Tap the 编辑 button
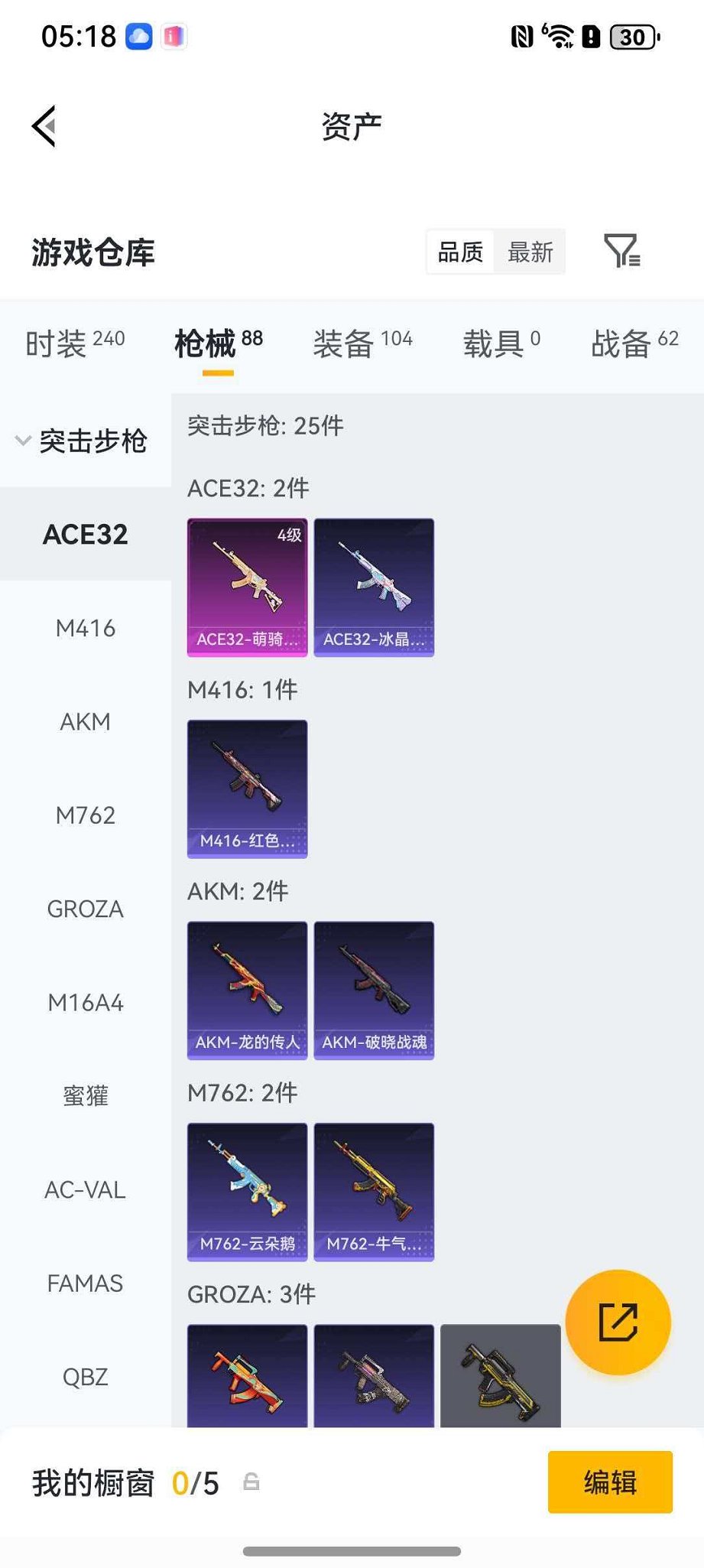704x1568 pixels. pos(609,1482)
